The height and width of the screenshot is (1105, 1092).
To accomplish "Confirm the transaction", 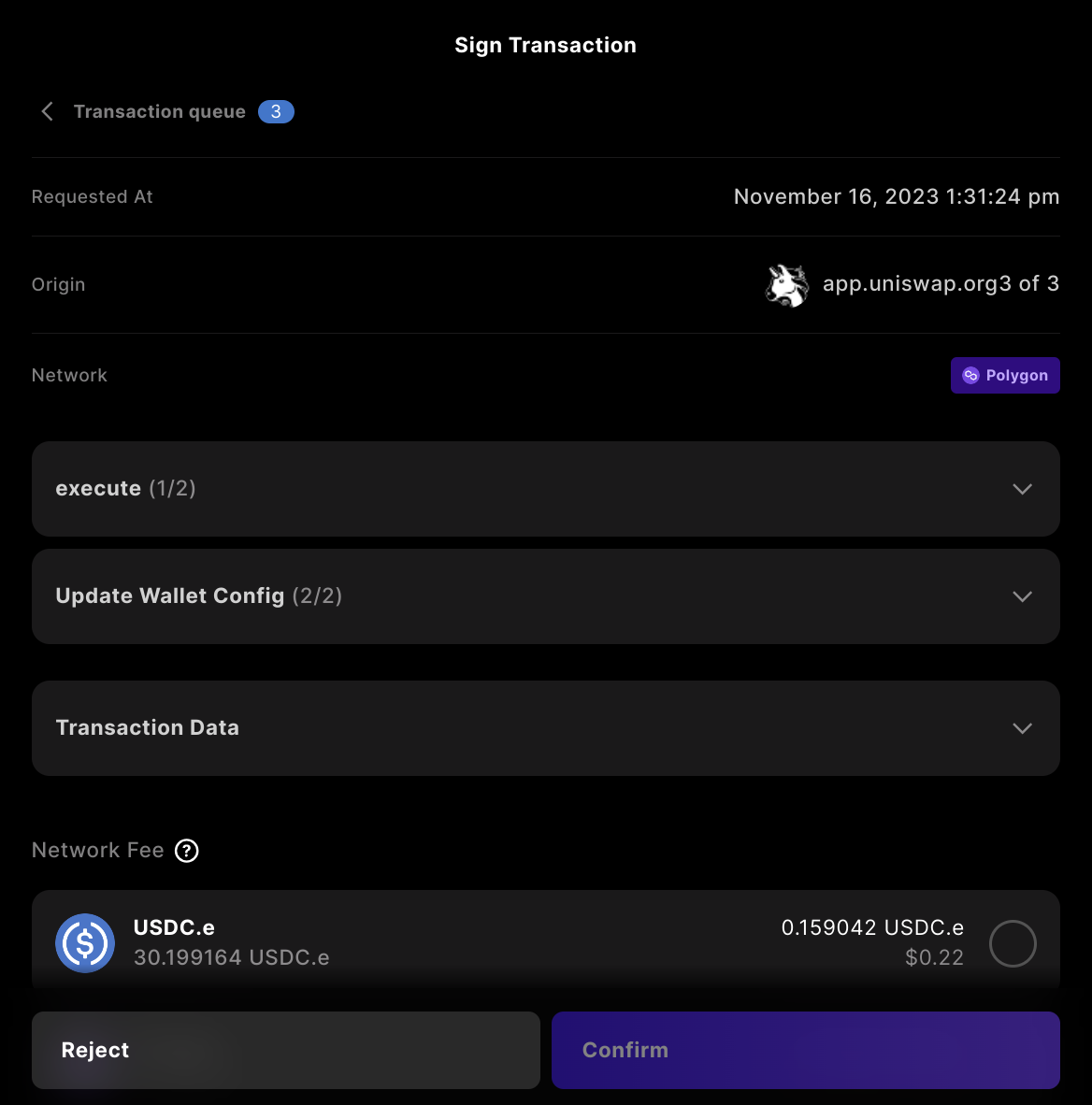I will point(805,1050).
